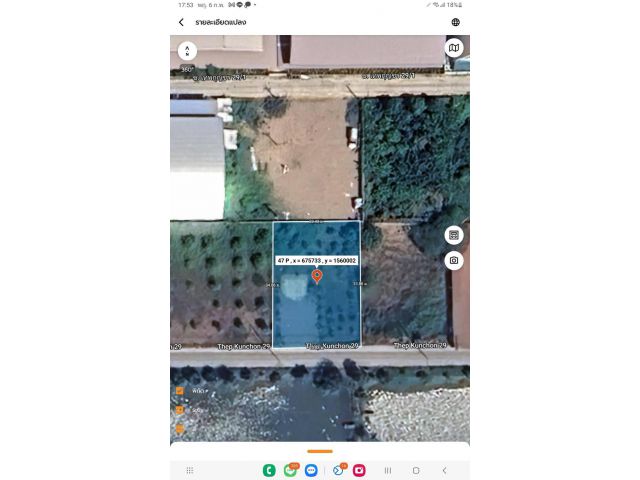The image size is (640, 480).
Task: Go back from the รายละเอียดแปลง screen
Action: tap(181, 22)
